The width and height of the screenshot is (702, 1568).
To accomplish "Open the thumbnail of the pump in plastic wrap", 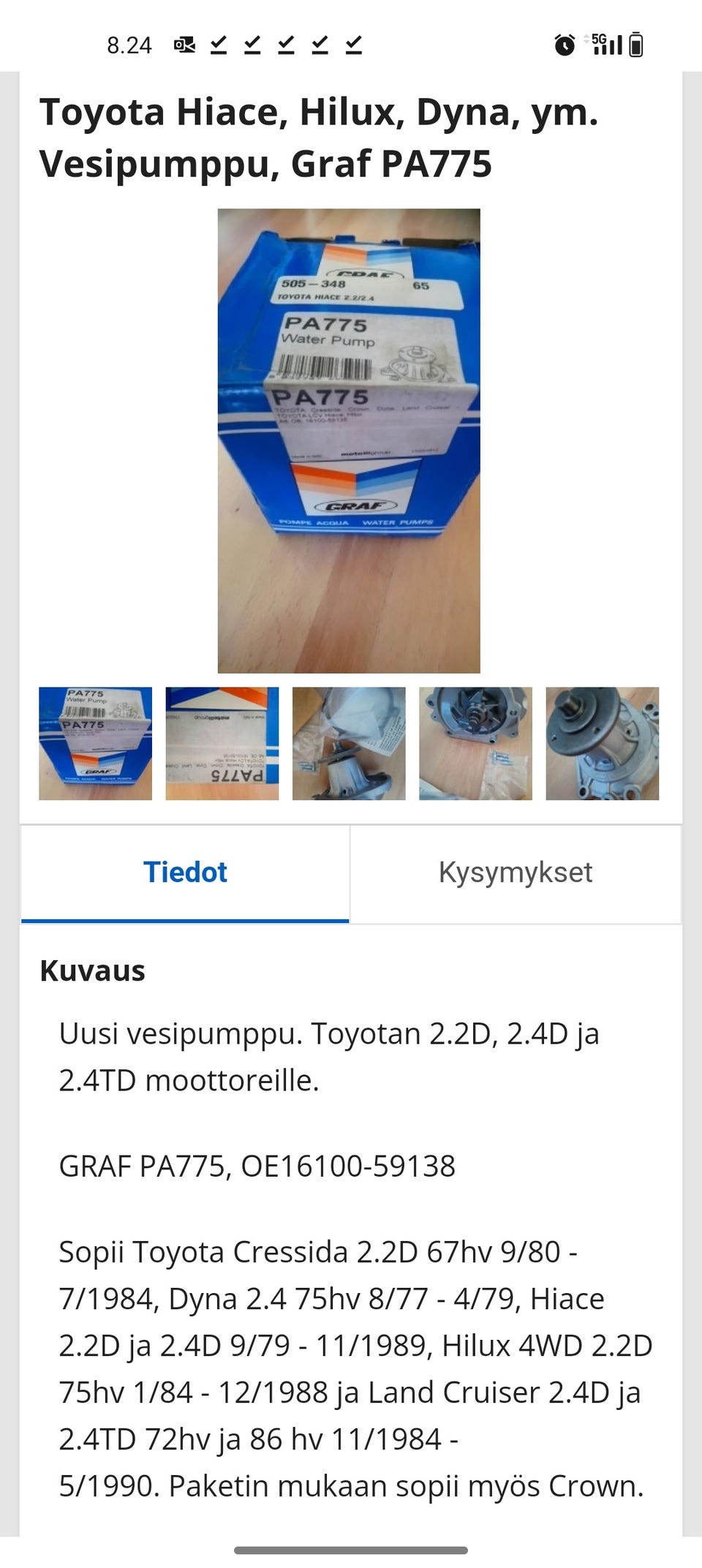I will (x=348, y=740).
